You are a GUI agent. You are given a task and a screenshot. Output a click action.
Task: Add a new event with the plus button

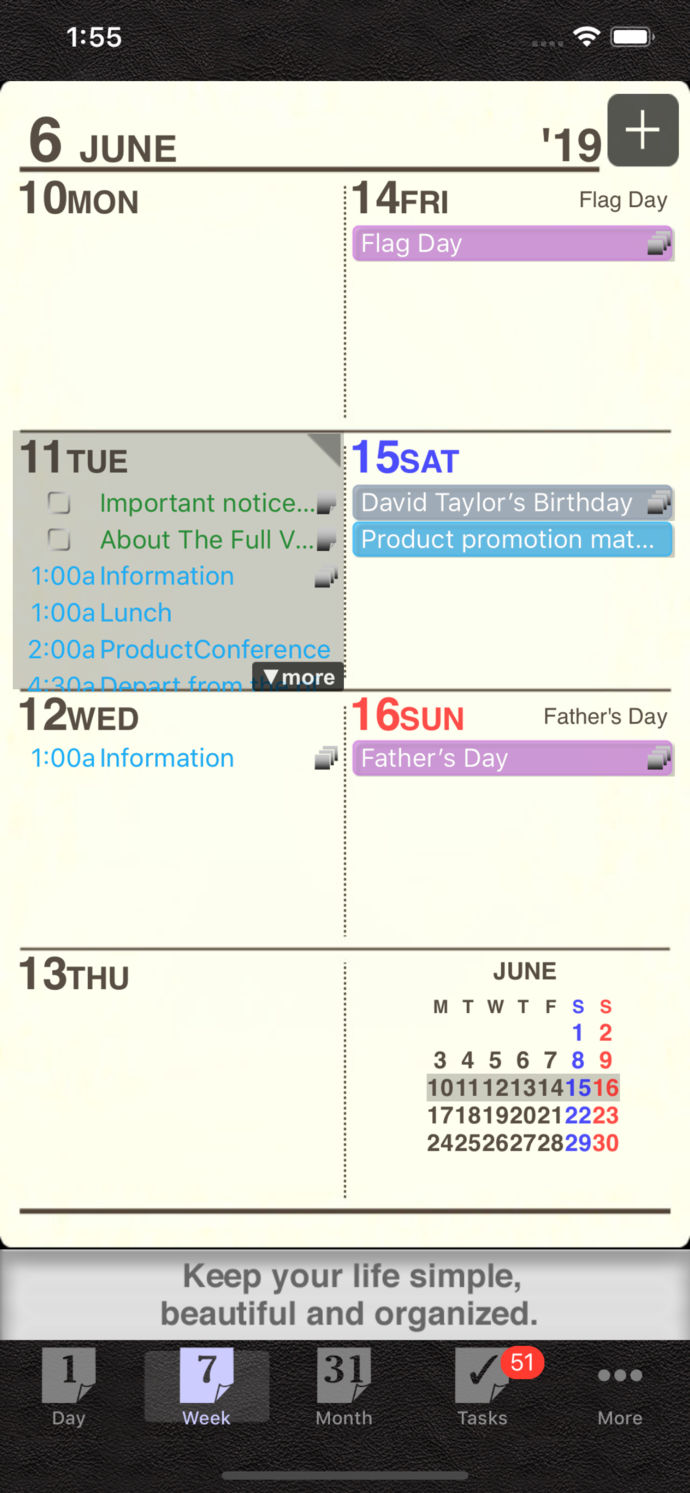coord(642,130)
